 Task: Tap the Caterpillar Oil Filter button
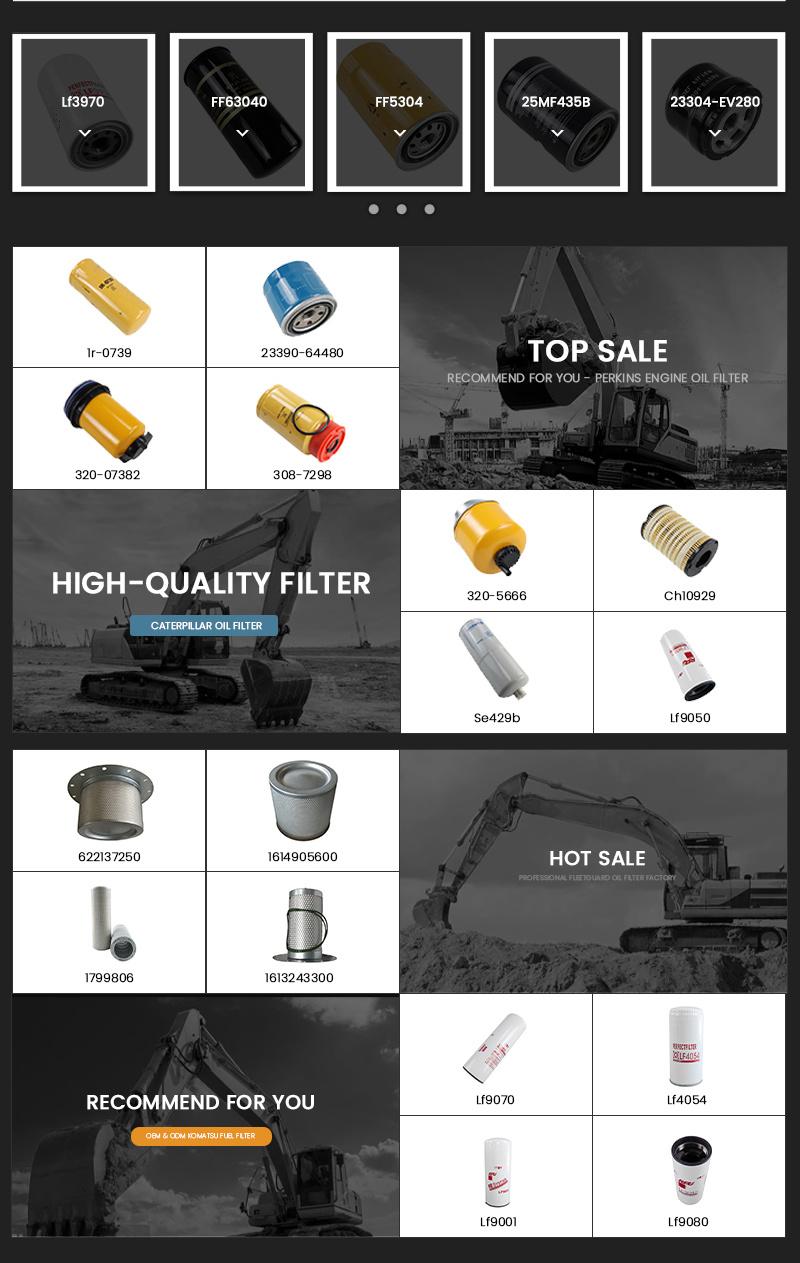point(204,626)
